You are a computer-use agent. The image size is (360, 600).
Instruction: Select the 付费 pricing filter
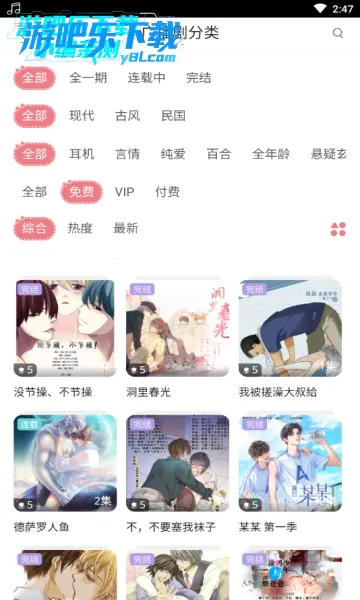pos(167,192)
